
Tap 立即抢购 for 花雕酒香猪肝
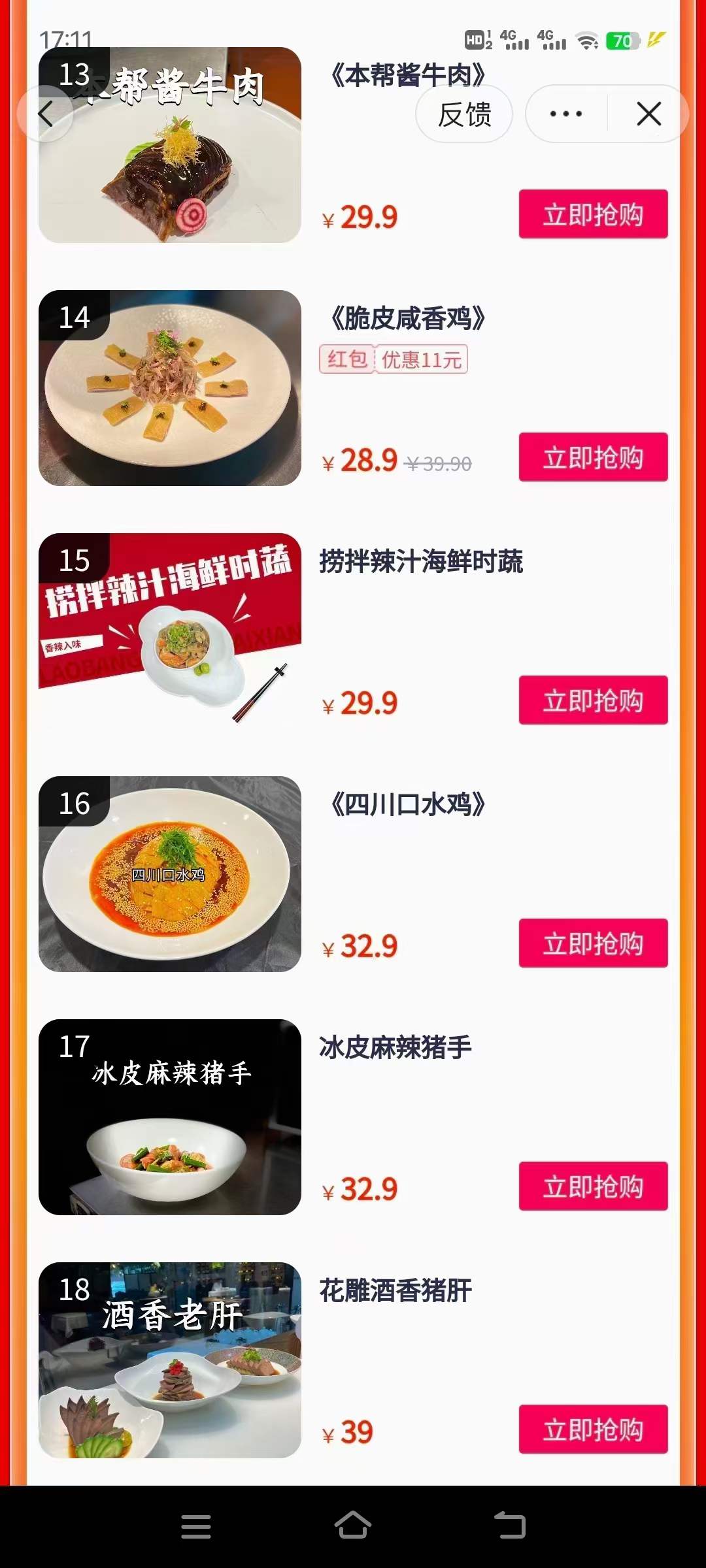tap(592, 1429)
